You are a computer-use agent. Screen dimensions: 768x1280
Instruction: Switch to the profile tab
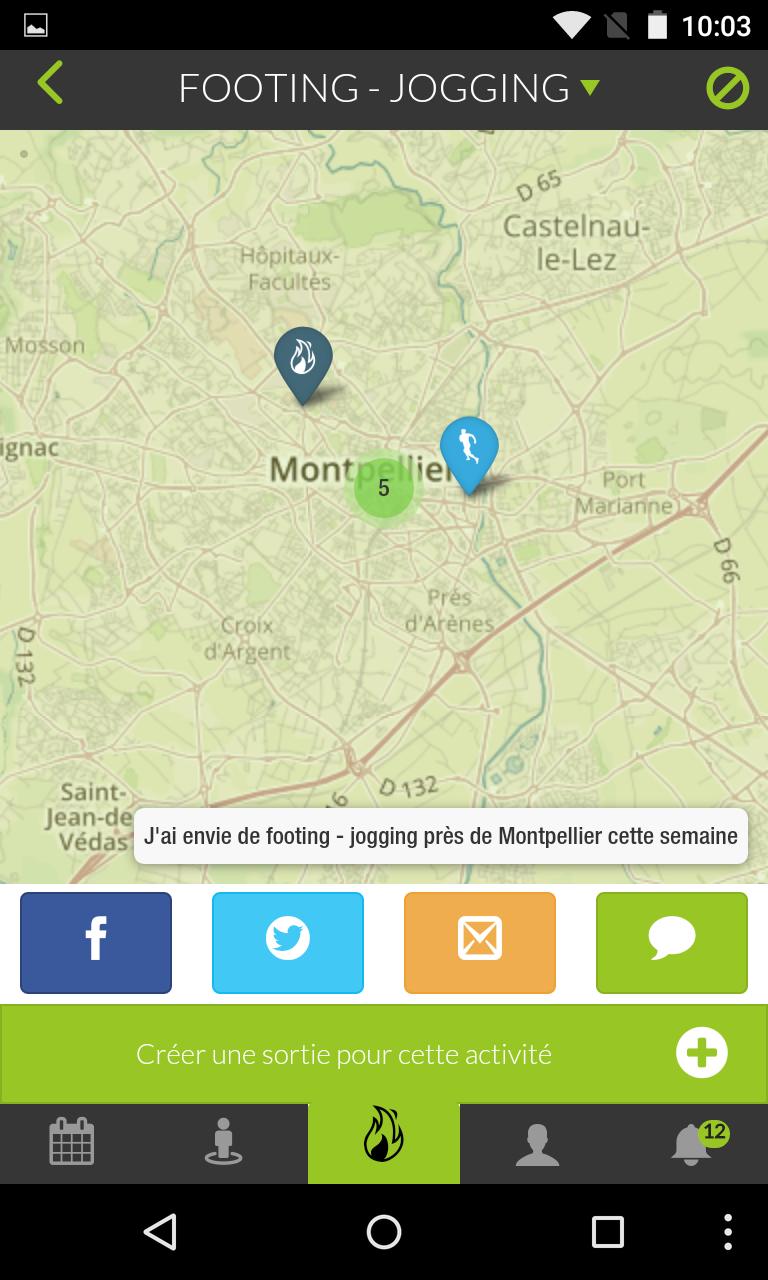[x=537, y=1143]
